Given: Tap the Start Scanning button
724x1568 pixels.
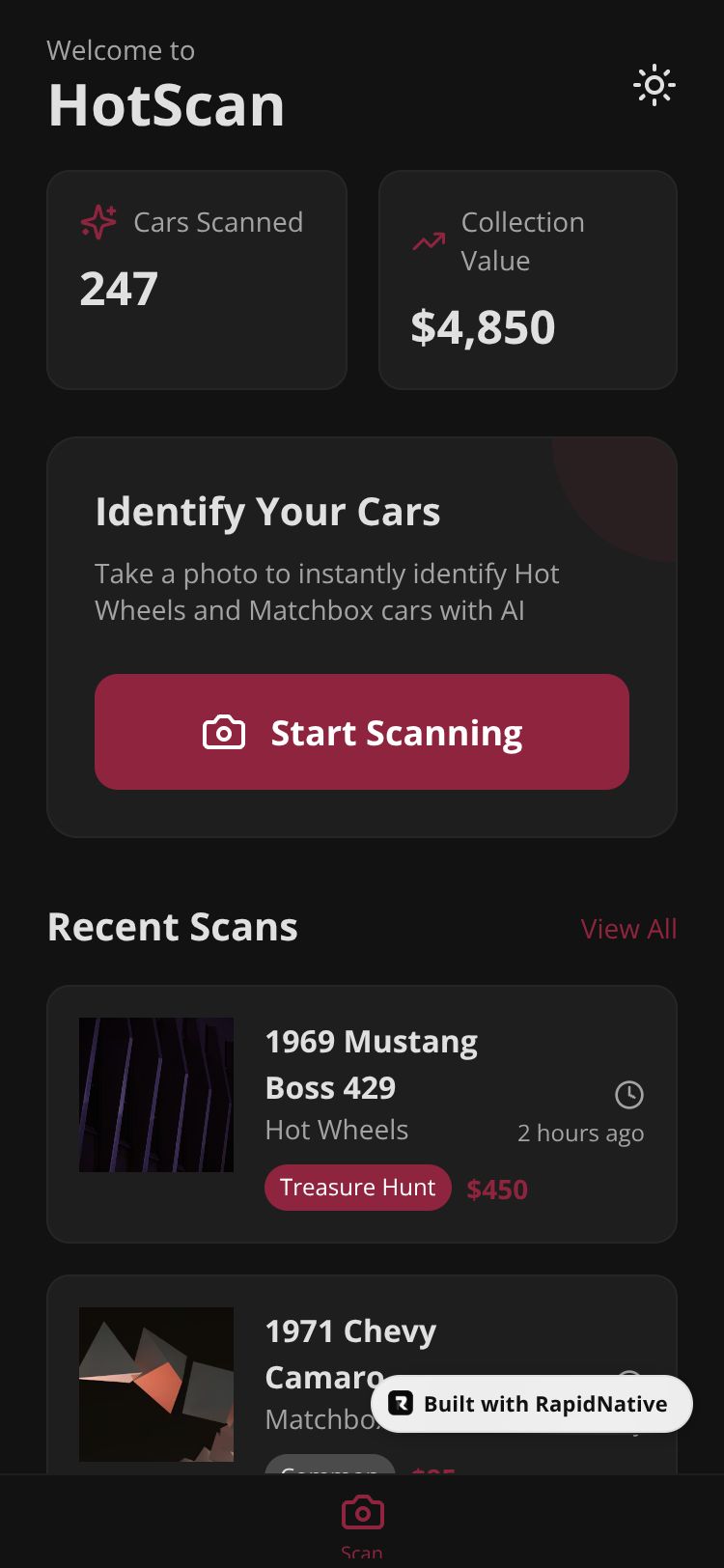Looking at the screenshot, I should point(362,732).
